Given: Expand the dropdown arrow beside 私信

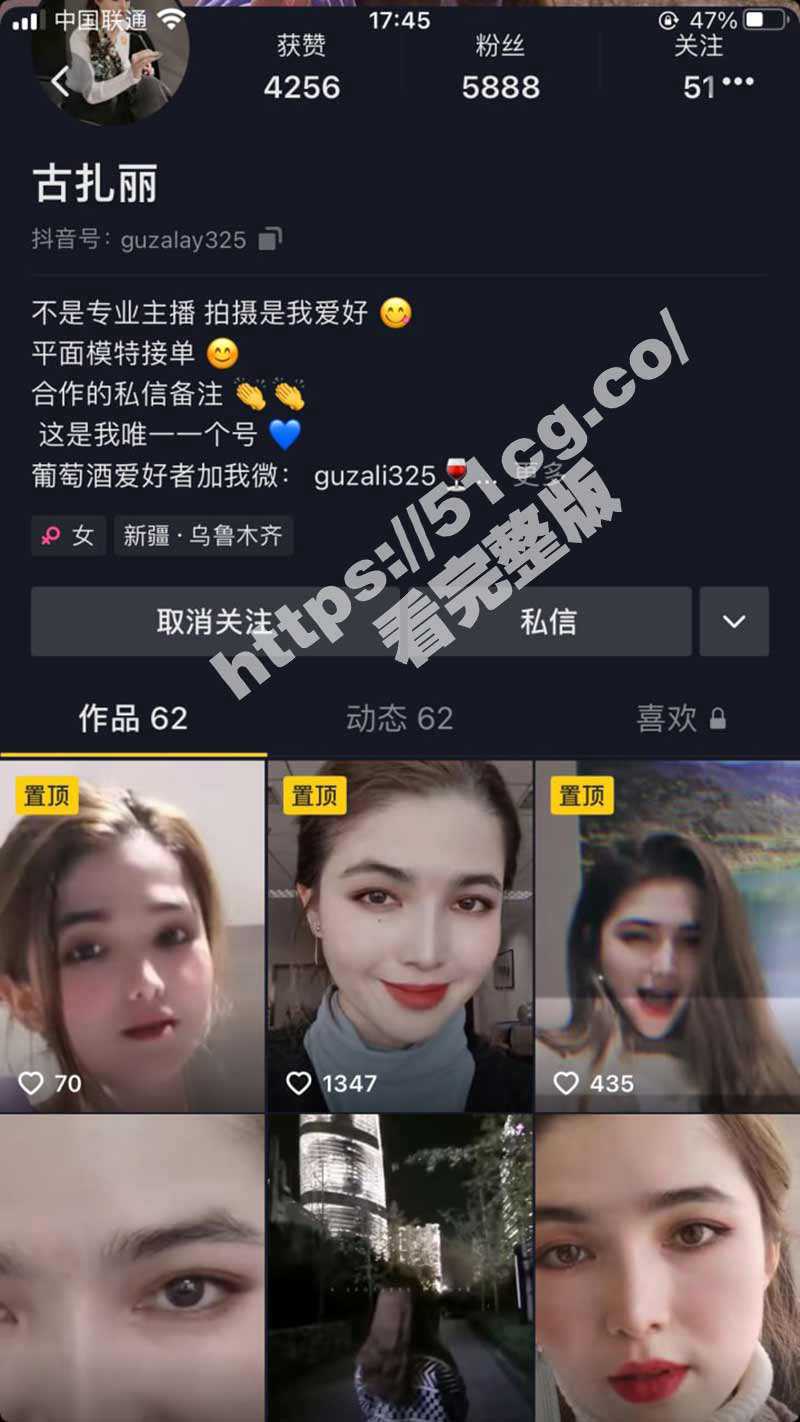Looking at the screenshot, I should [x=734, y=621].
